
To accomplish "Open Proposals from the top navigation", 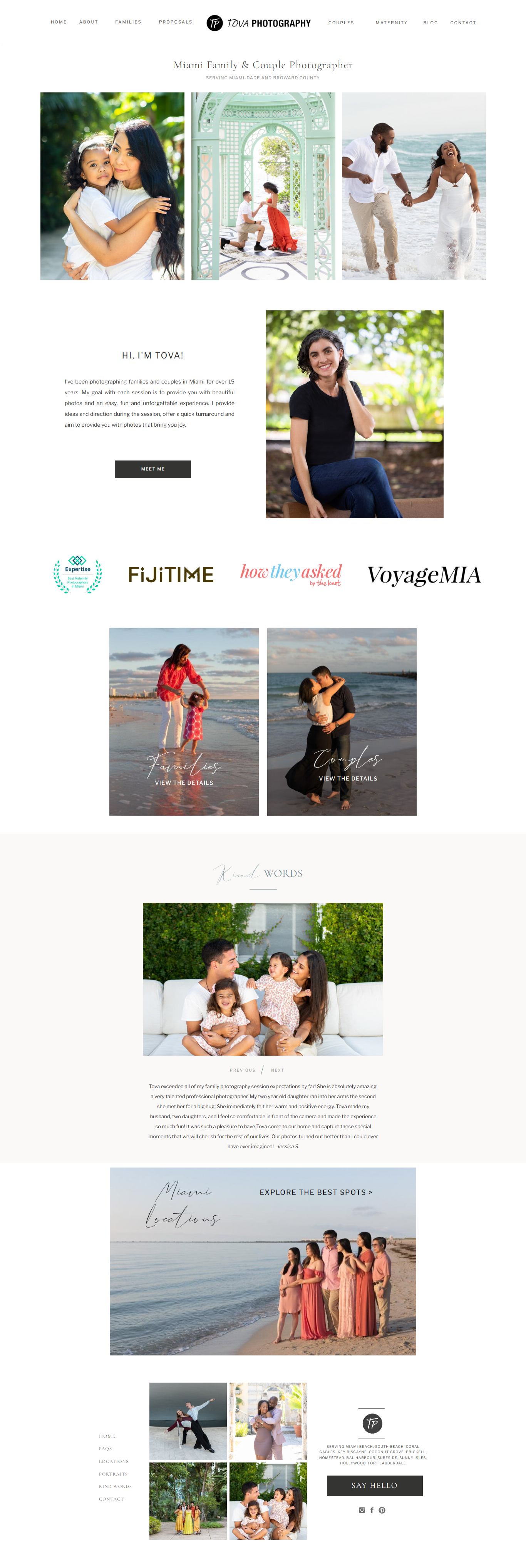I will tap(175, 22).
